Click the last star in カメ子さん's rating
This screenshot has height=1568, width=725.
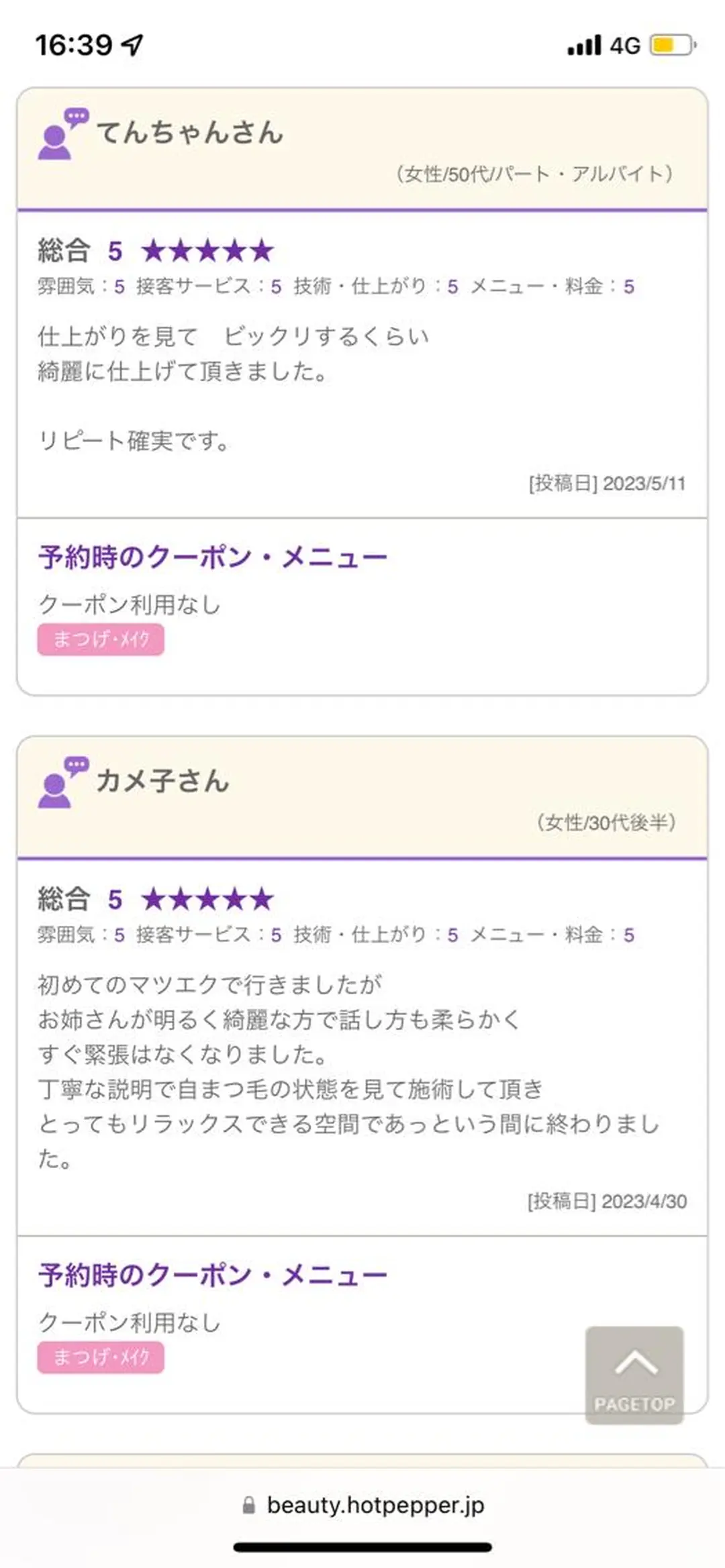(x=261, y=900)
